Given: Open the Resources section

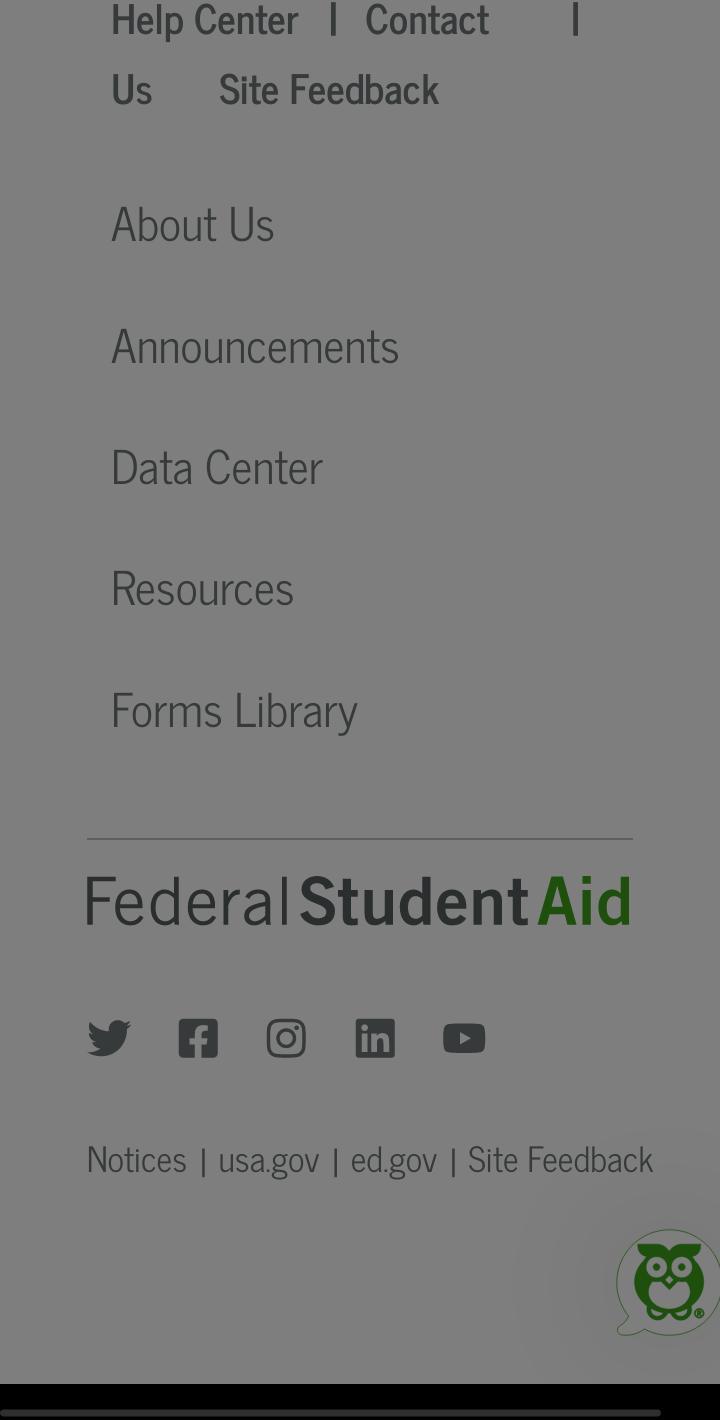Looking at the screenshot, I should (202, 588).
